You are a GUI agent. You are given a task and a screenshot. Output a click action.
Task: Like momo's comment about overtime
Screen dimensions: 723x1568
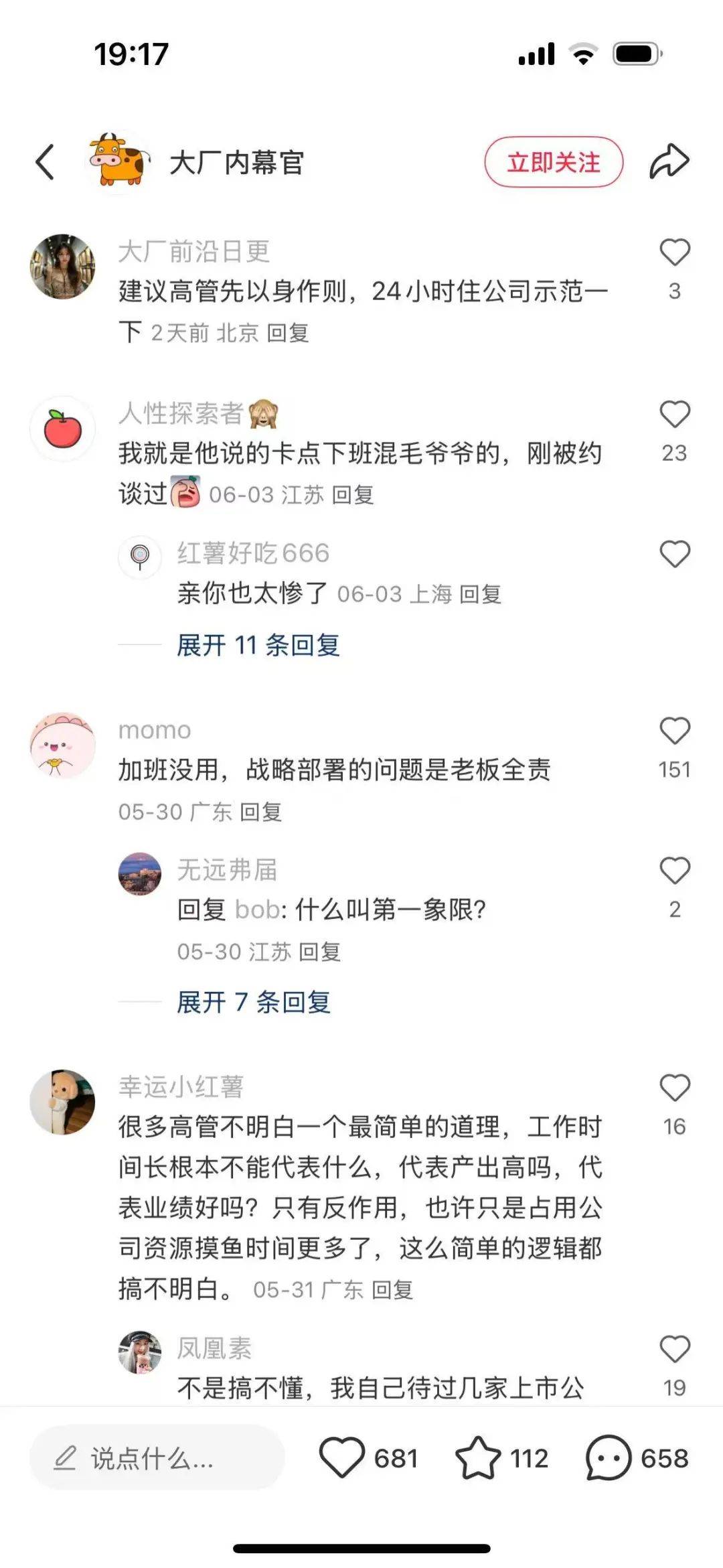[674, 731]
